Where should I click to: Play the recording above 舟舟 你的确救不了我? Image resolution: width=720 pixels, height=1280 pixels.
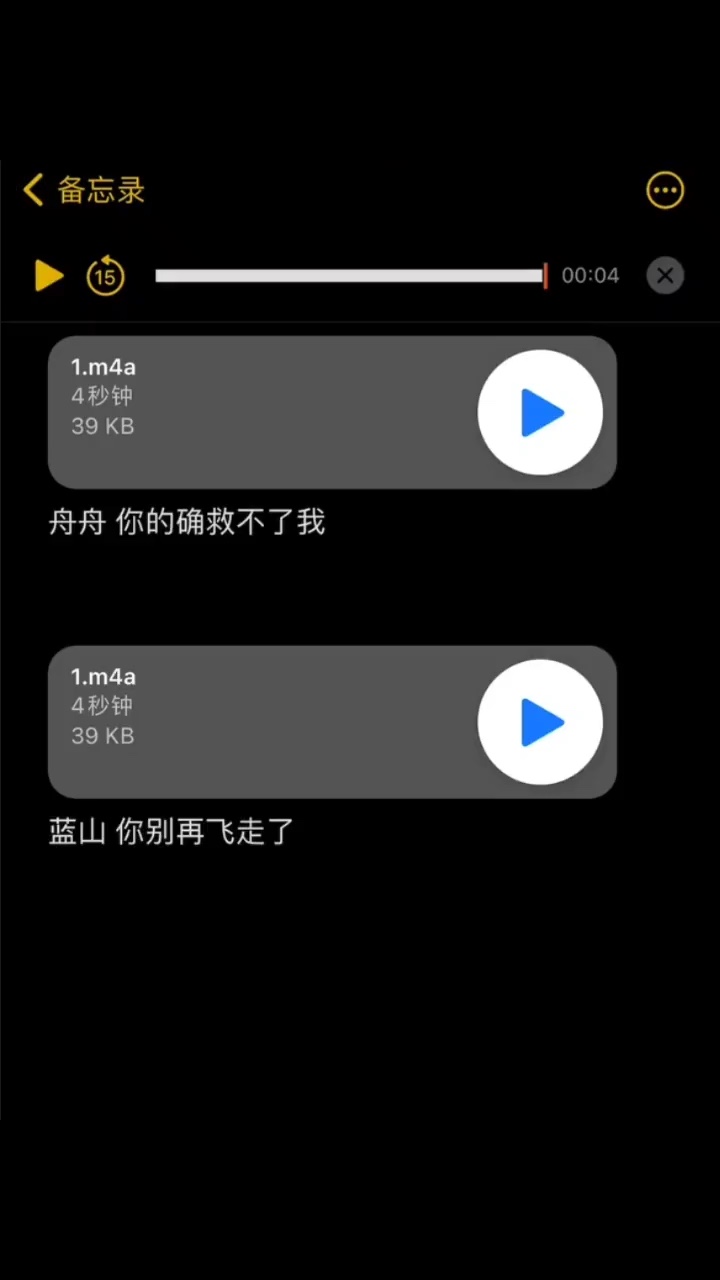540,412
